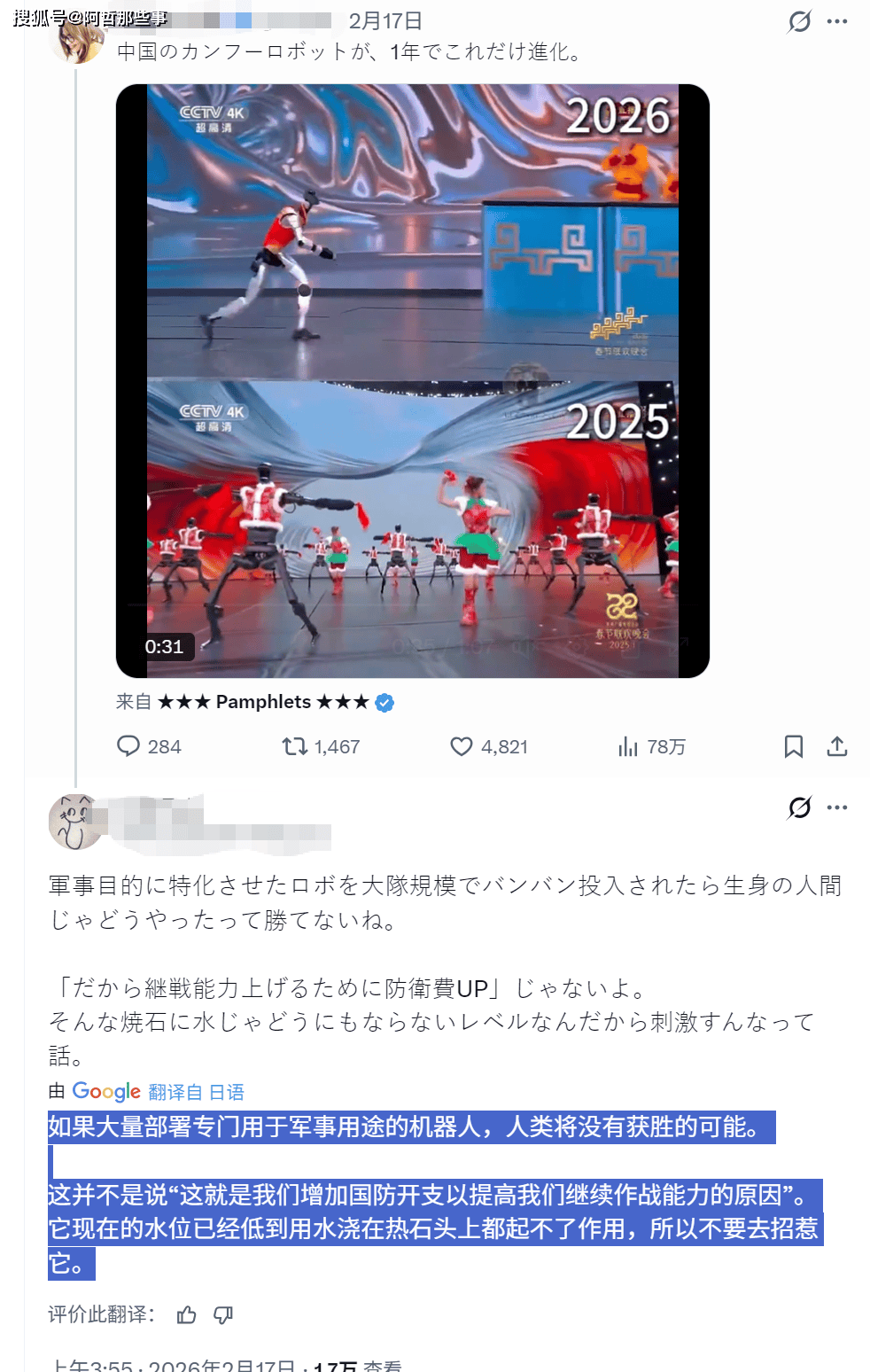Open the reply author's avatar profile
Image resolution: width=870 pixels, height=1372 pixels.
[x=73, y=821]
